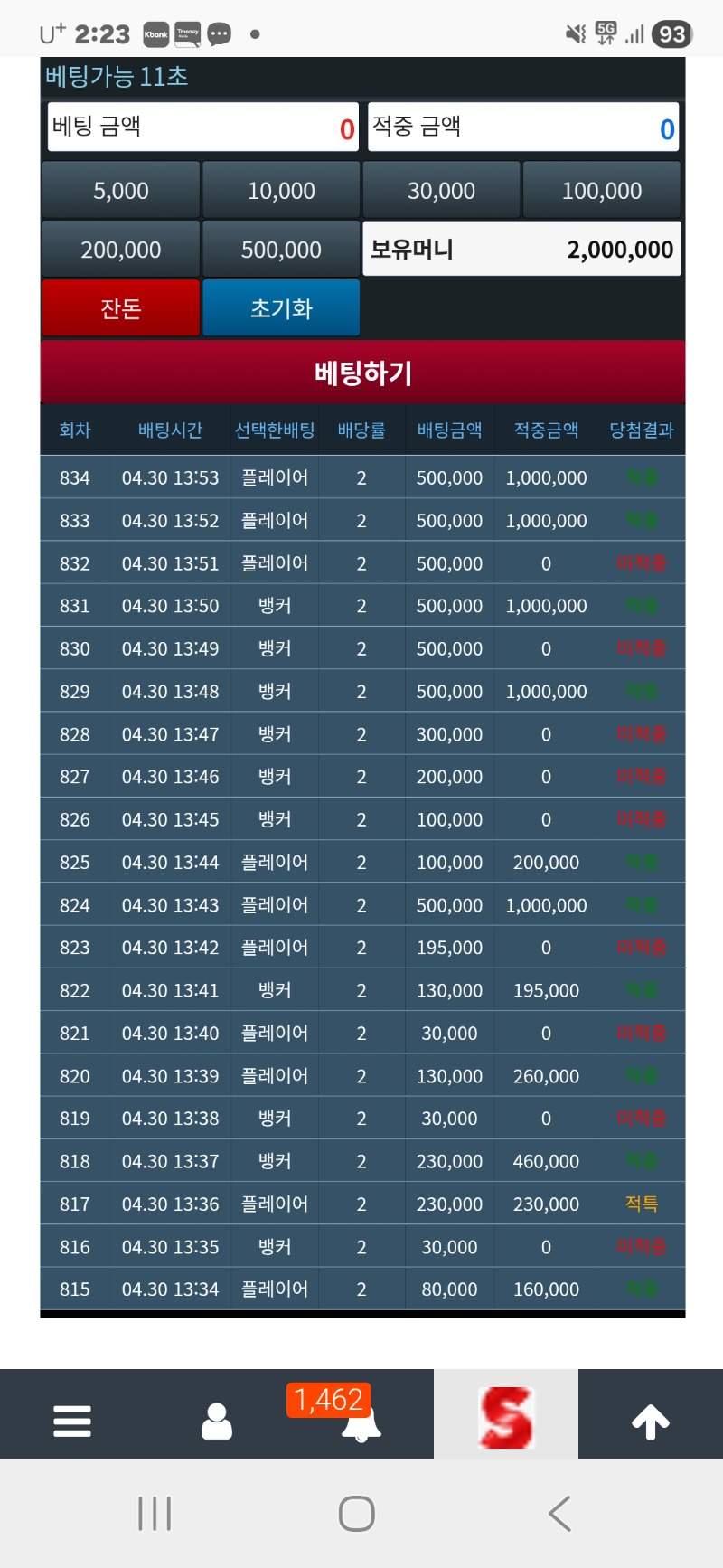Go to the system home screen
723x1568 pixels.
pos(357,1513)
